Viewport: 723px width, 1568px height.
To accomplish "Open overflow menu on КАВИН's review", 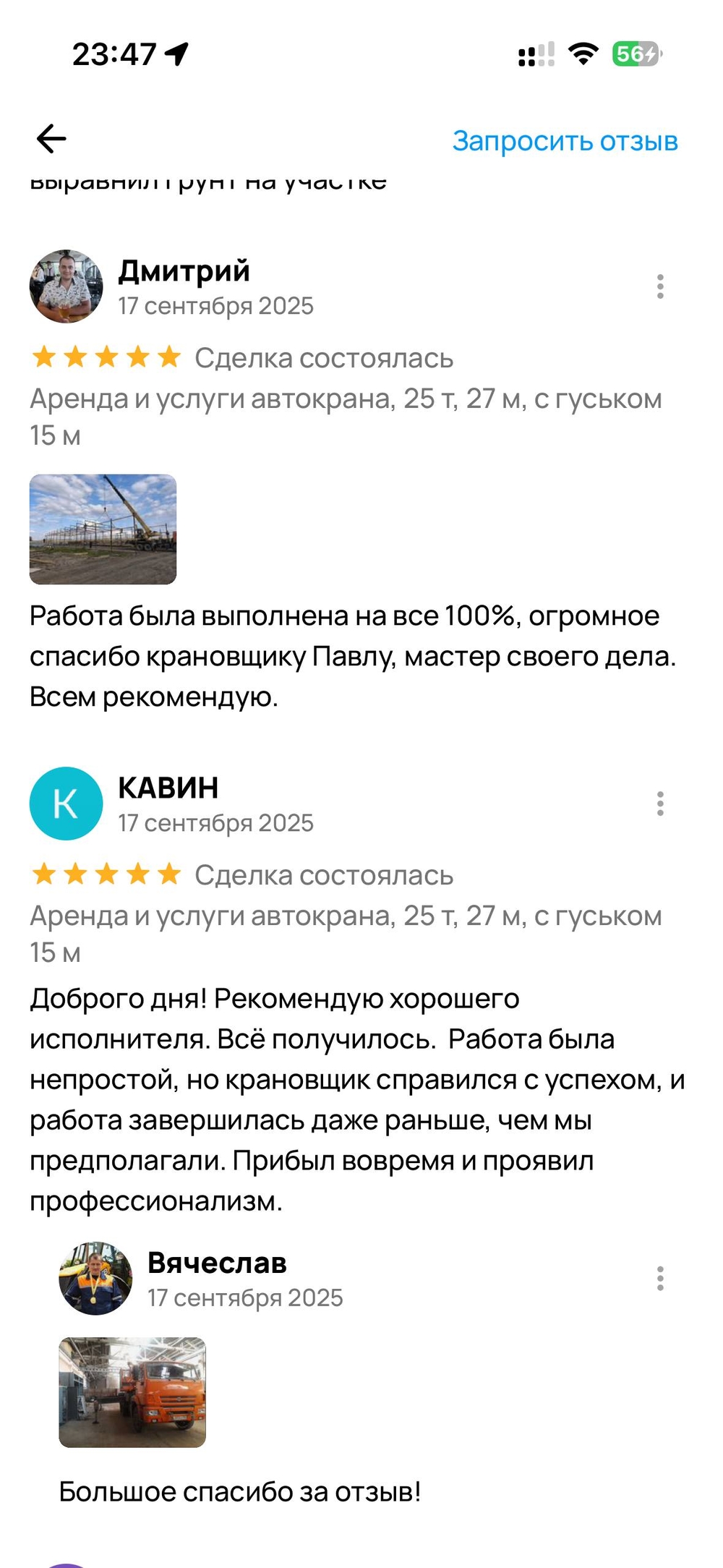I will coord(659,804).
